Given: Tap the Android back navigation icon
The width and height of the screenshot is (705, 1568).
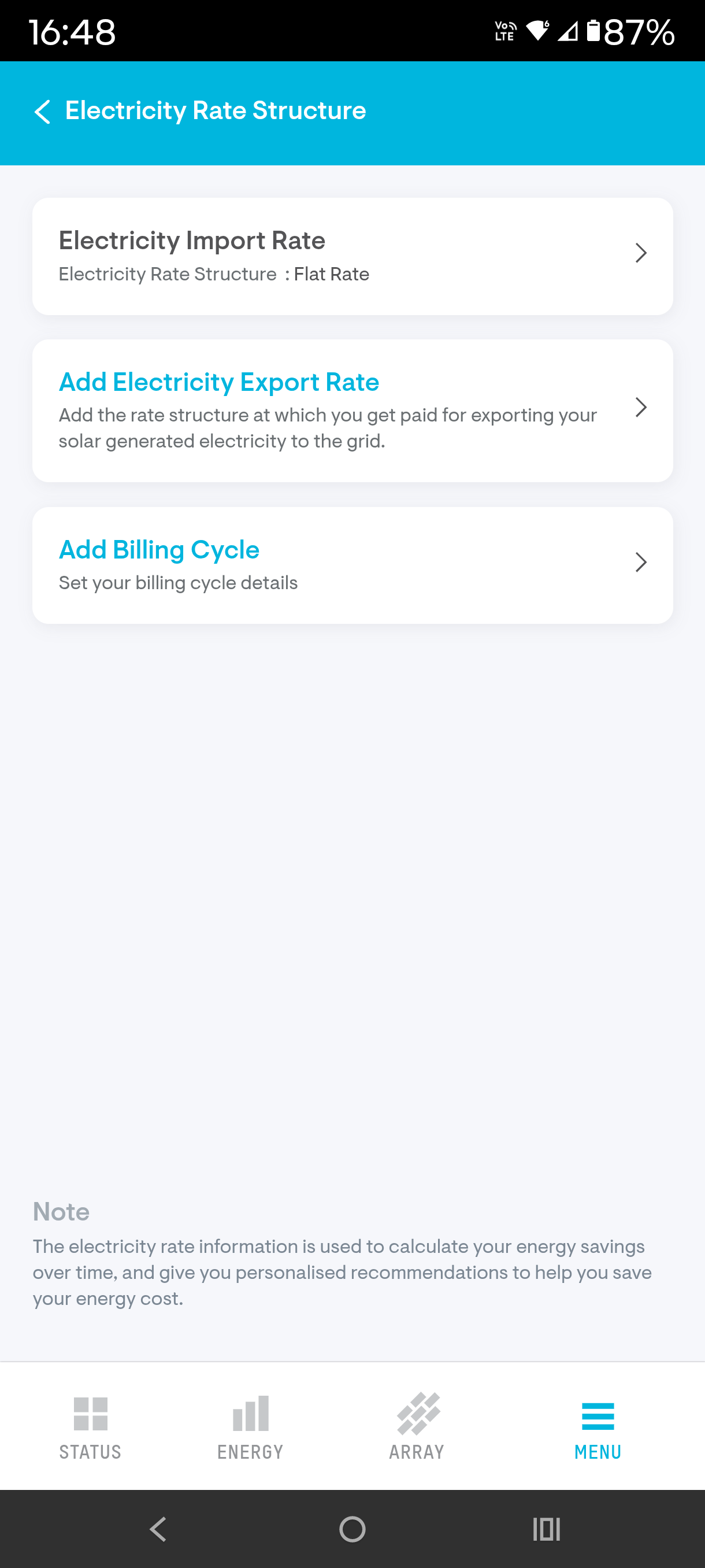Looking at the screenshot, I should click(158, 1529).
